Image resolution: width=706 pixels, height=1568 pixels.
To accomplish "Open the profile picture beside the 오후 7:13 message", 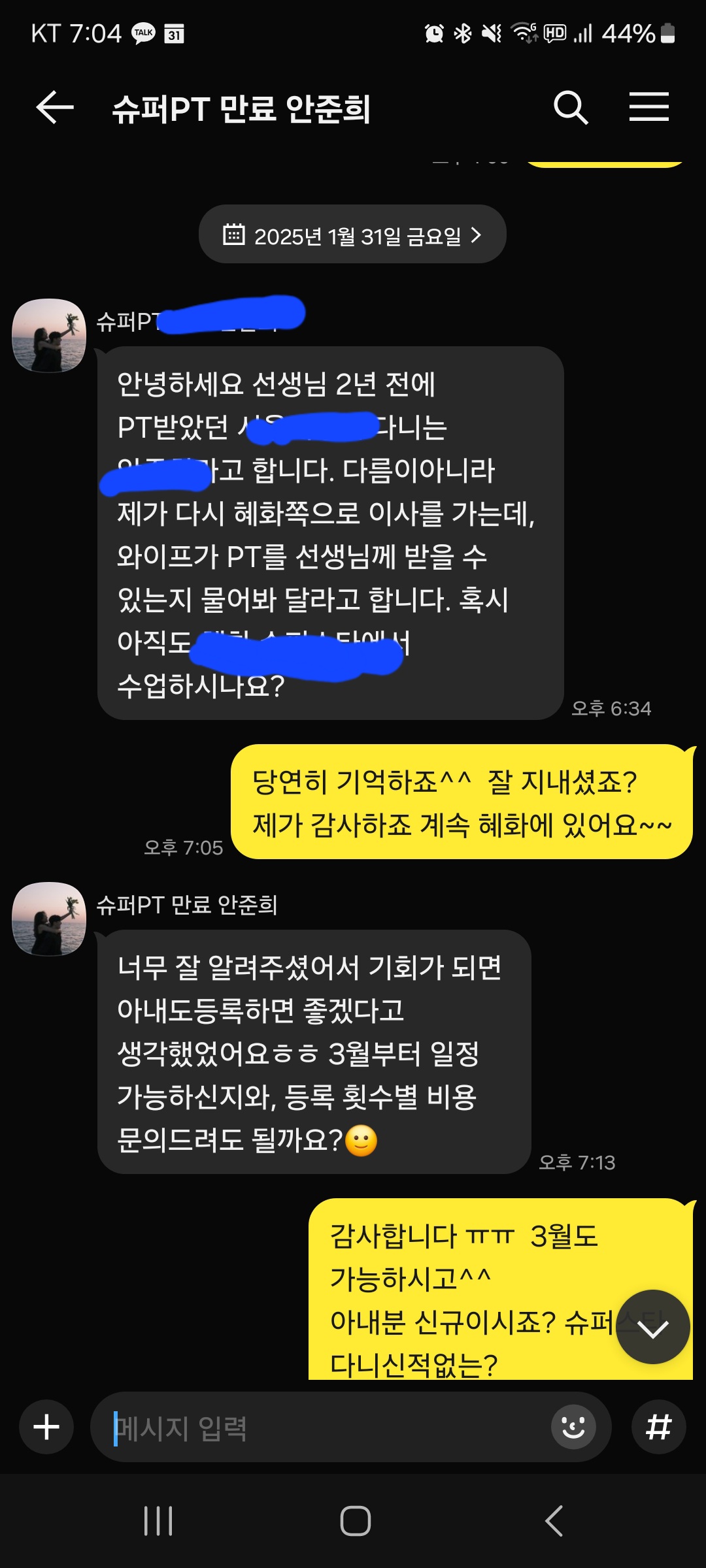I will coord(50,919).
